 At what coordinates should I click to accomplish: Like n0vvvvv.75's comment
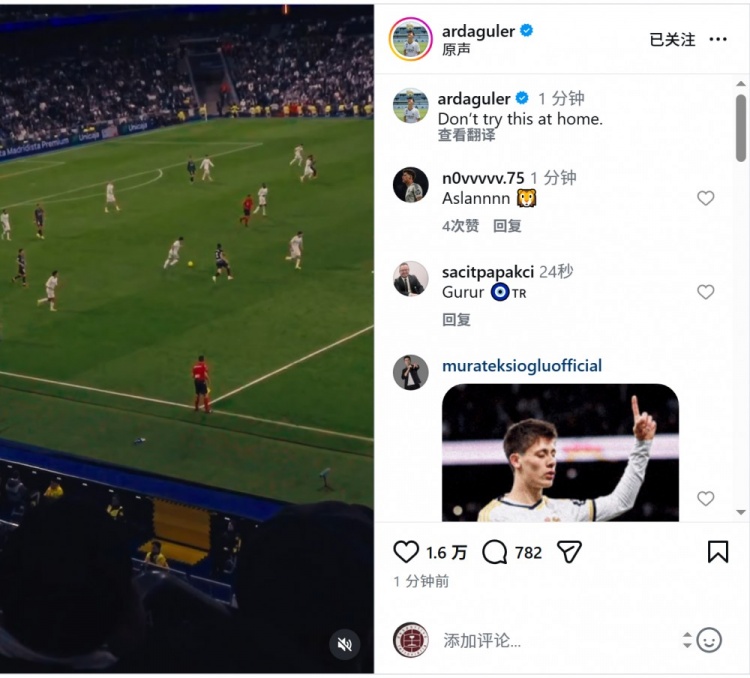pos(706,198)
